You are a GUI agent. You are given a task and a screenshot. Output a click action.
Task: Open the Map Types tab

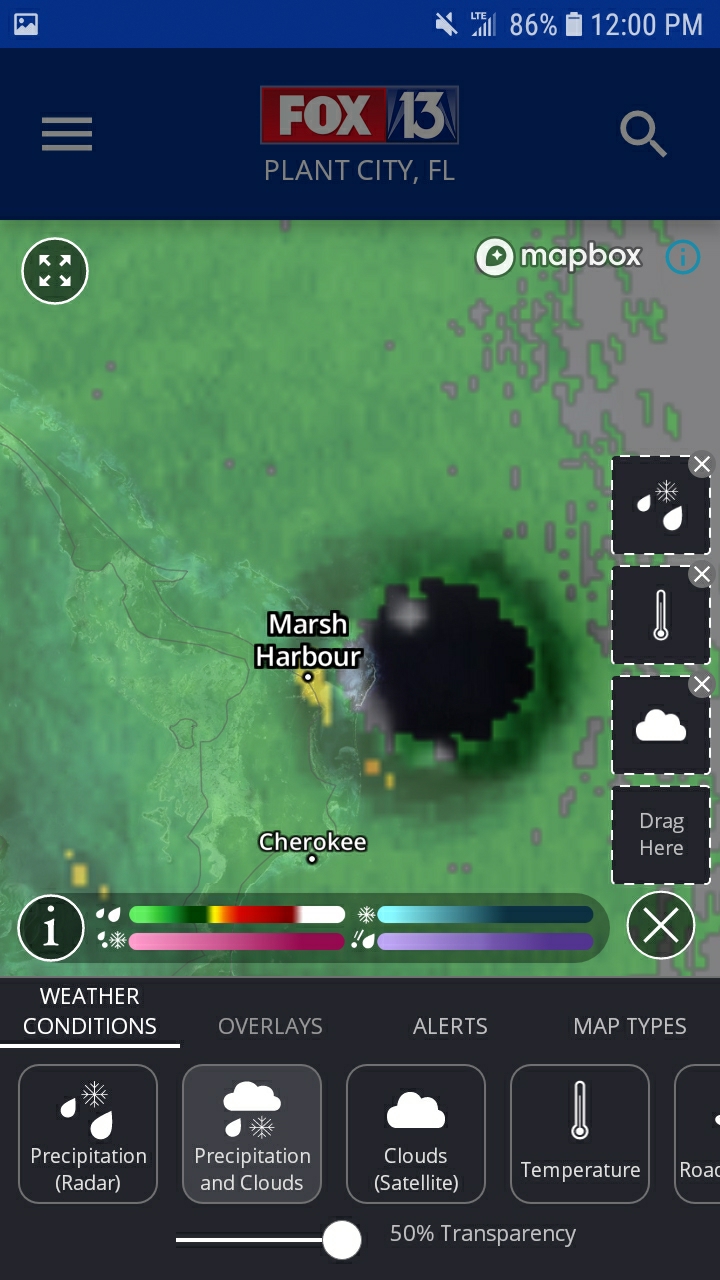pyautogui.click(x=629, y=1026)
